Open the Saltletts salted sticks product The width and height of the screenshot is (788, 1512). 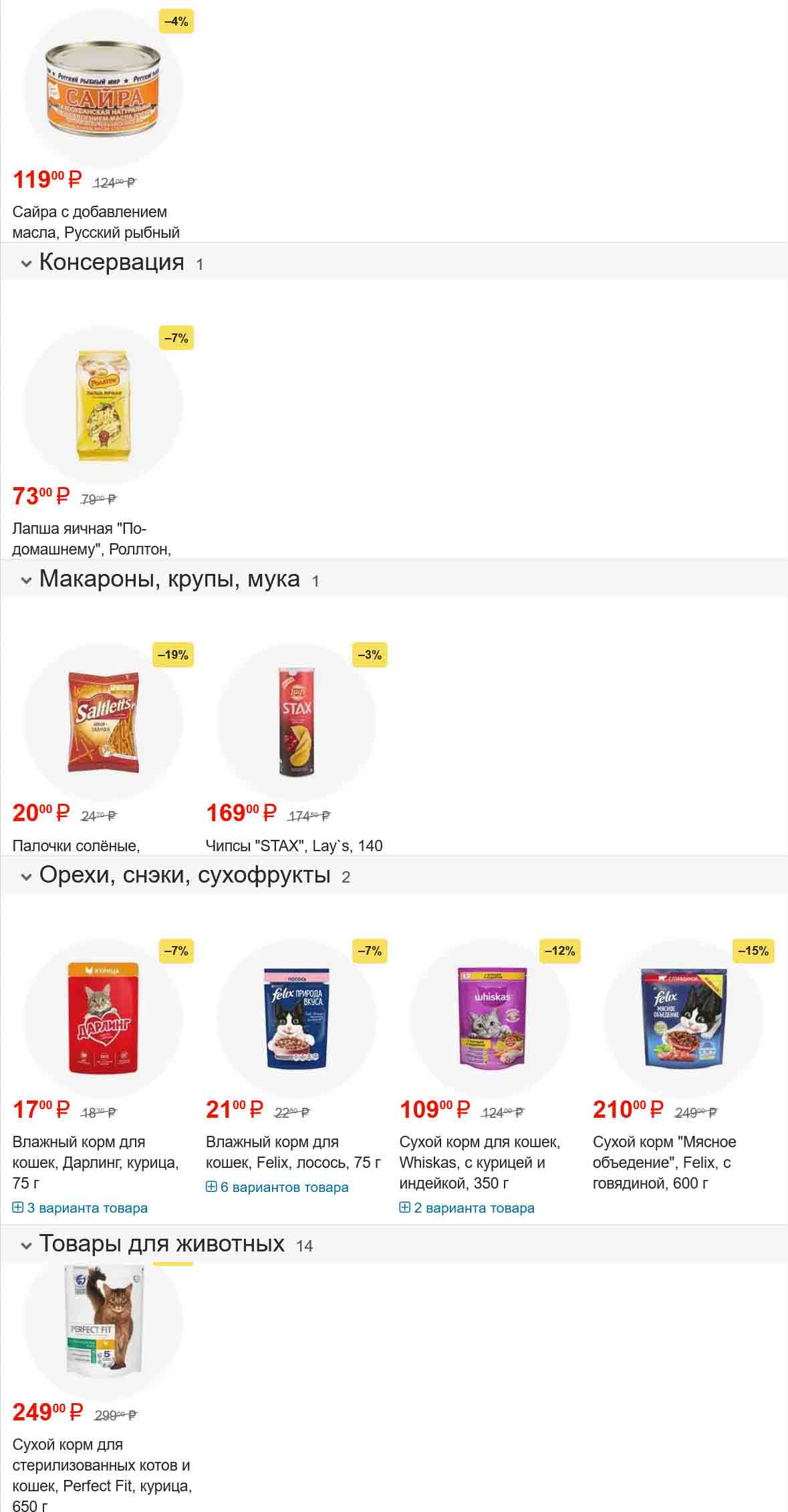pos(103,721)
